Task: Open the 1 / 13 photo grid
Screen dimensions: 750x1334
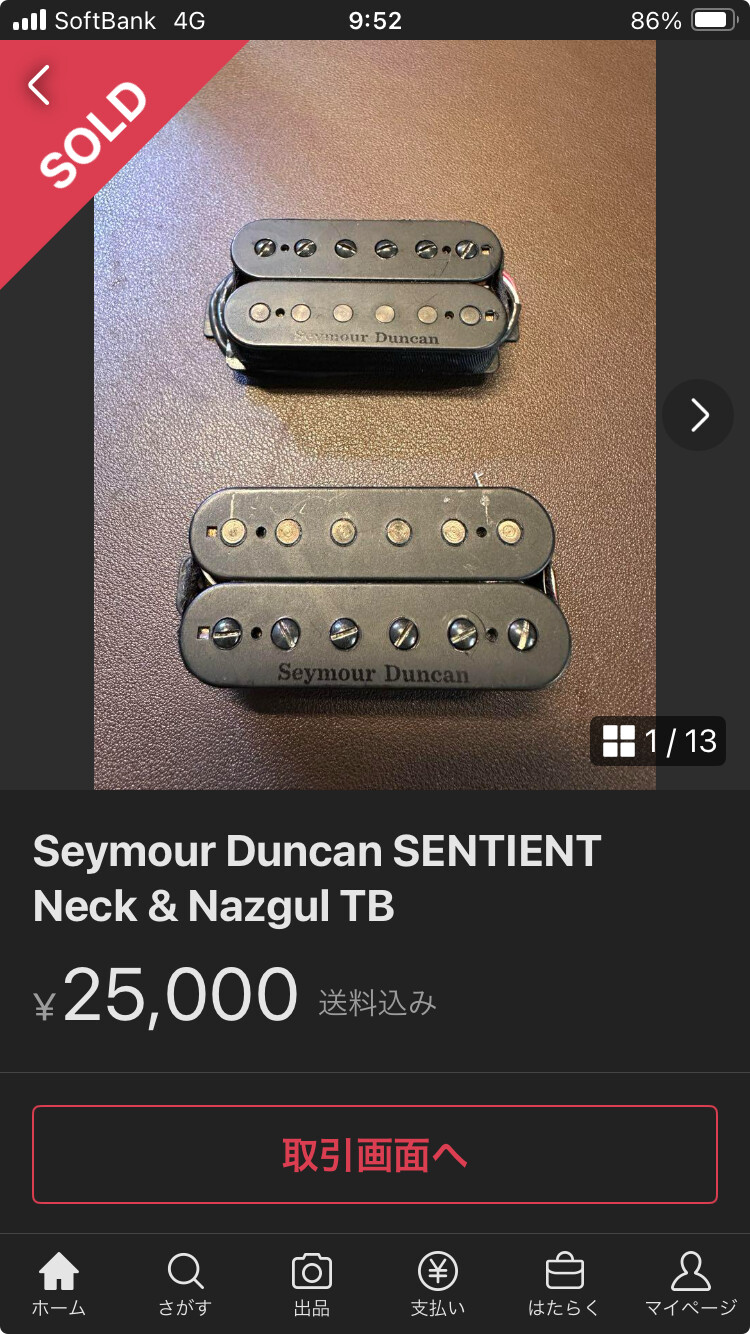Action: pos(658,741)
